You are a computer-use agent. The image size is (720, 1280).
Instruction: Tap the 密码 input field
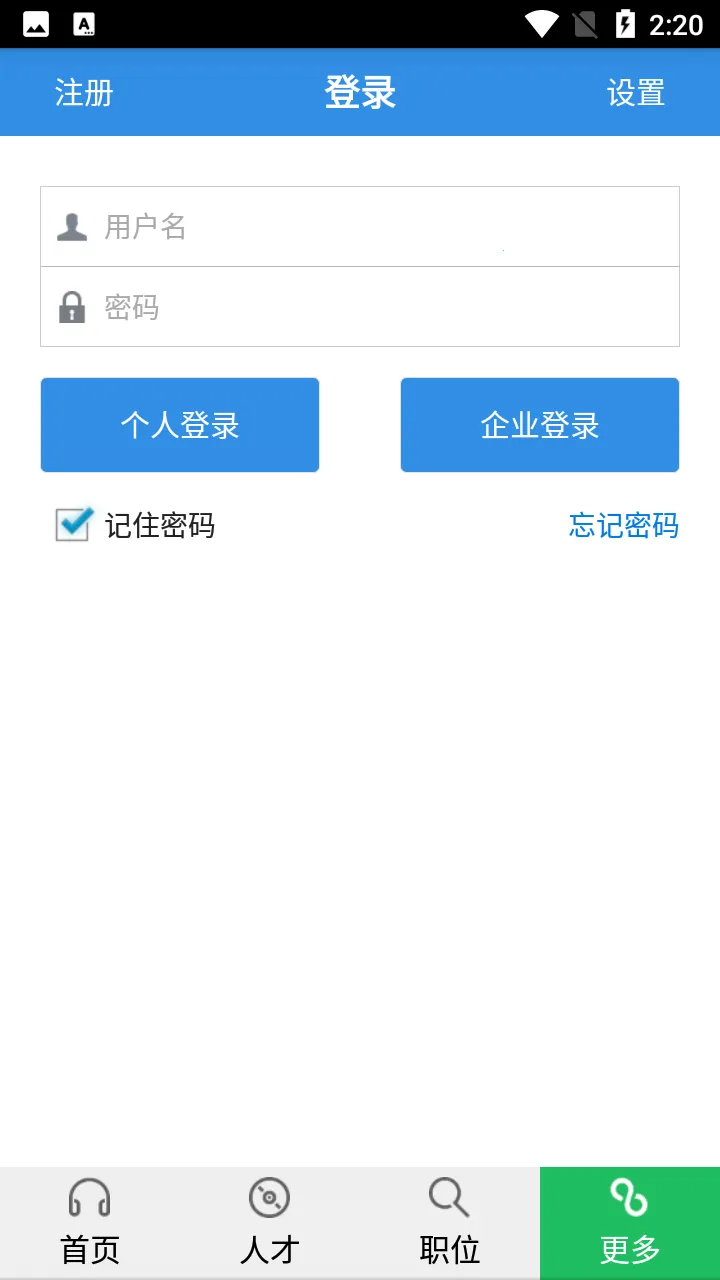coord(360,307)
